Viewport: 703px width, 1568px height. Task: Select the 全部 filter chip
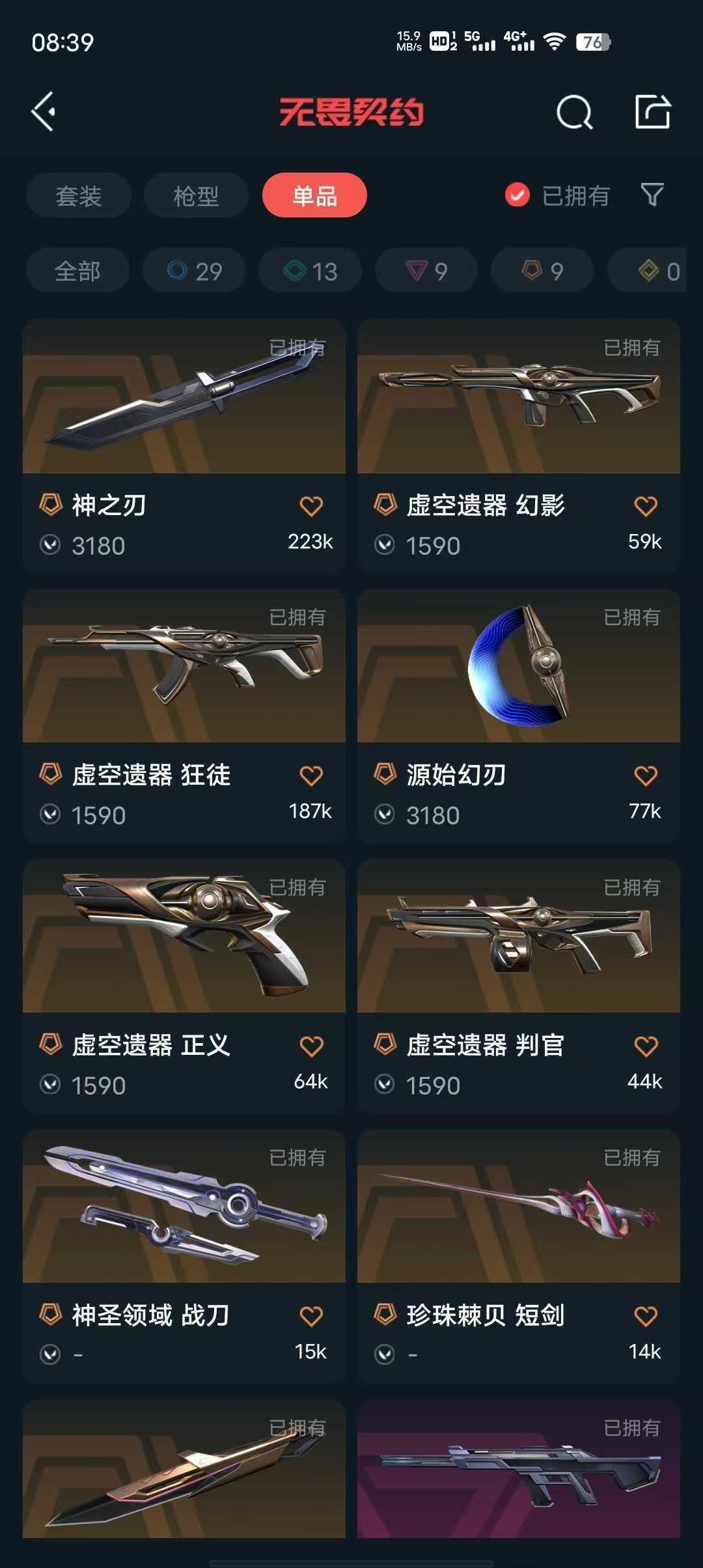tap(77, 271)
